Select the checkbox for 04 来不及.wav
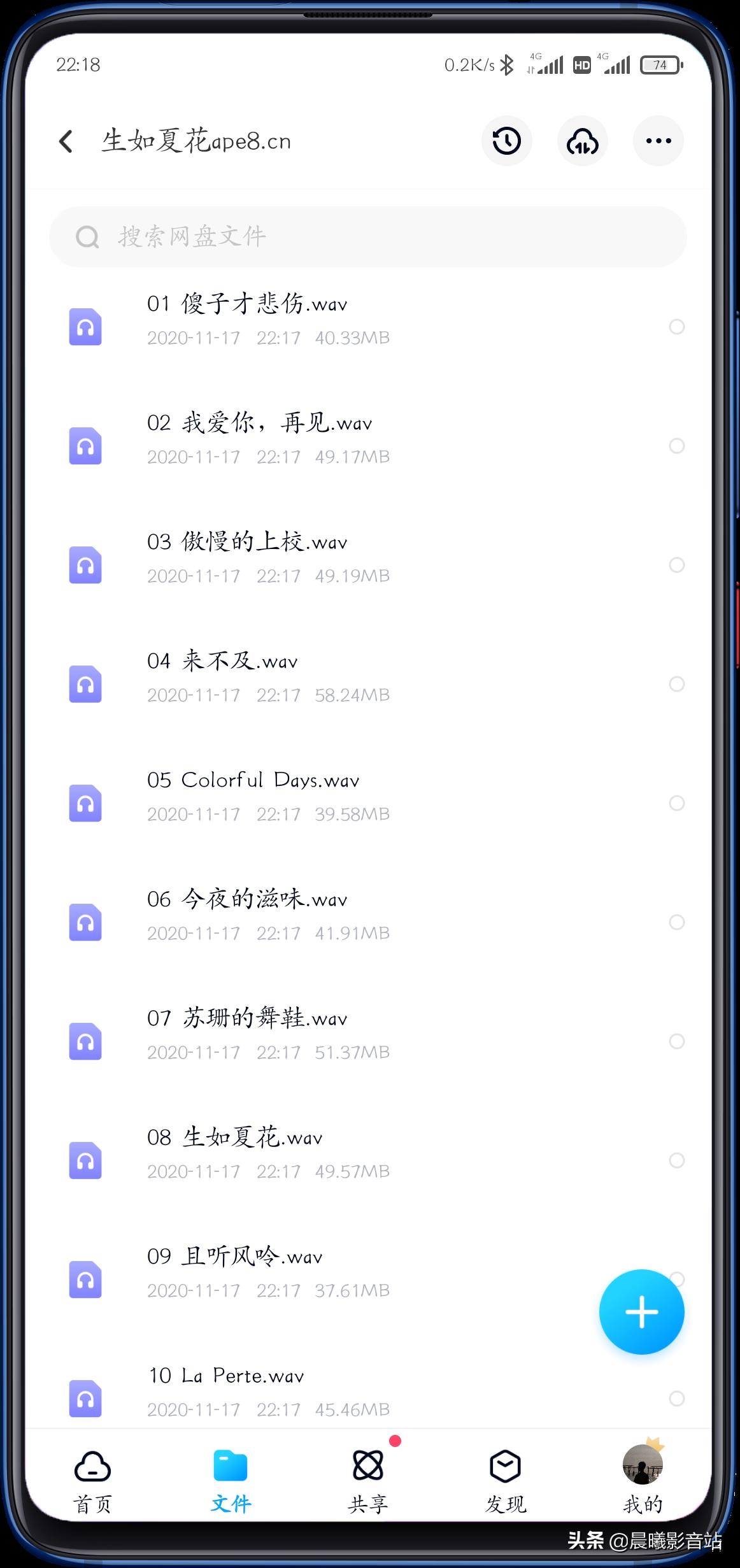Image resolution: width=740 pixels, height=1568 pixels. 676,684
